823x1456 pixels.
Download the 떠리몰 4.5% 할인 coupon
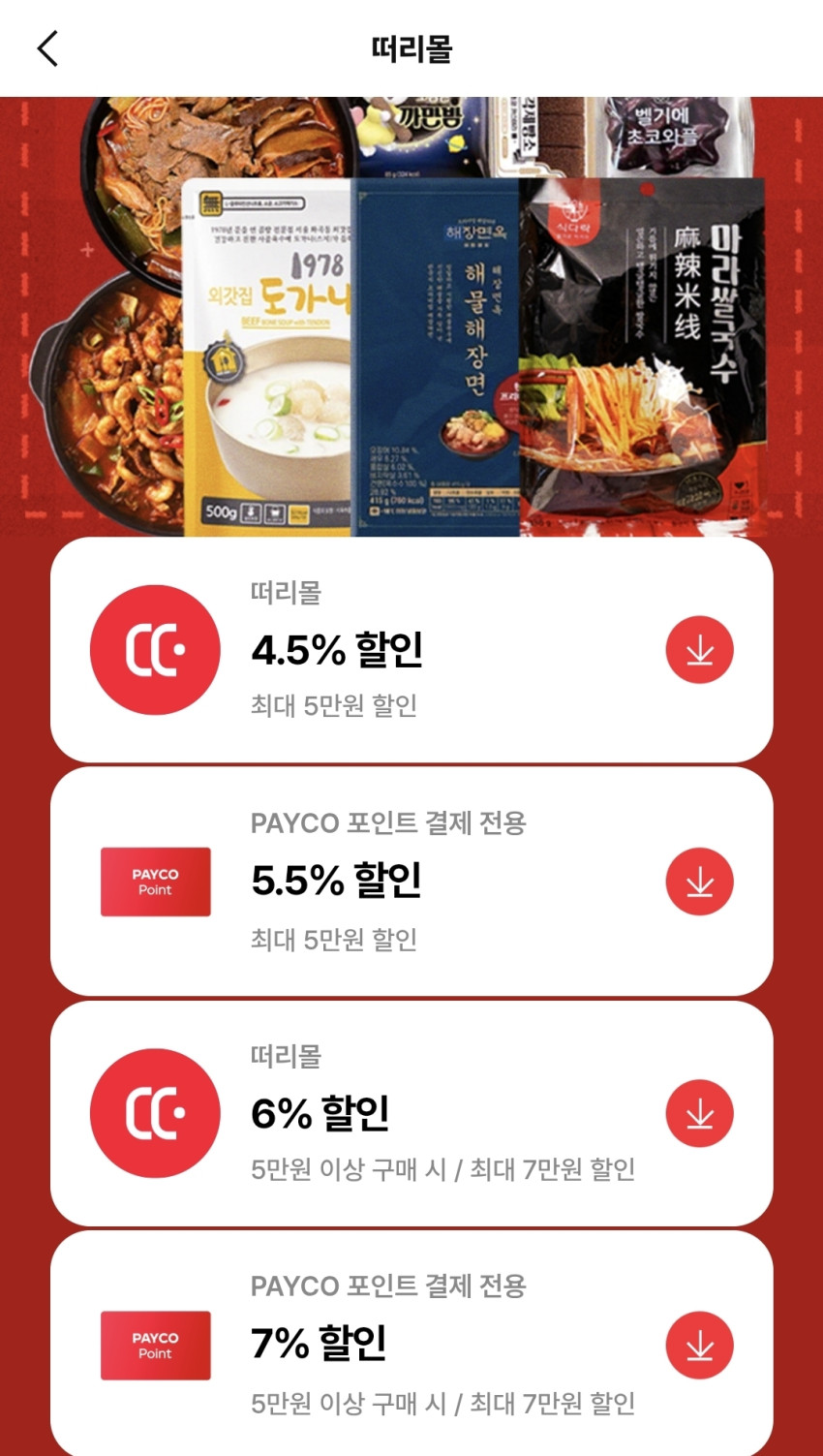point(699,650)
